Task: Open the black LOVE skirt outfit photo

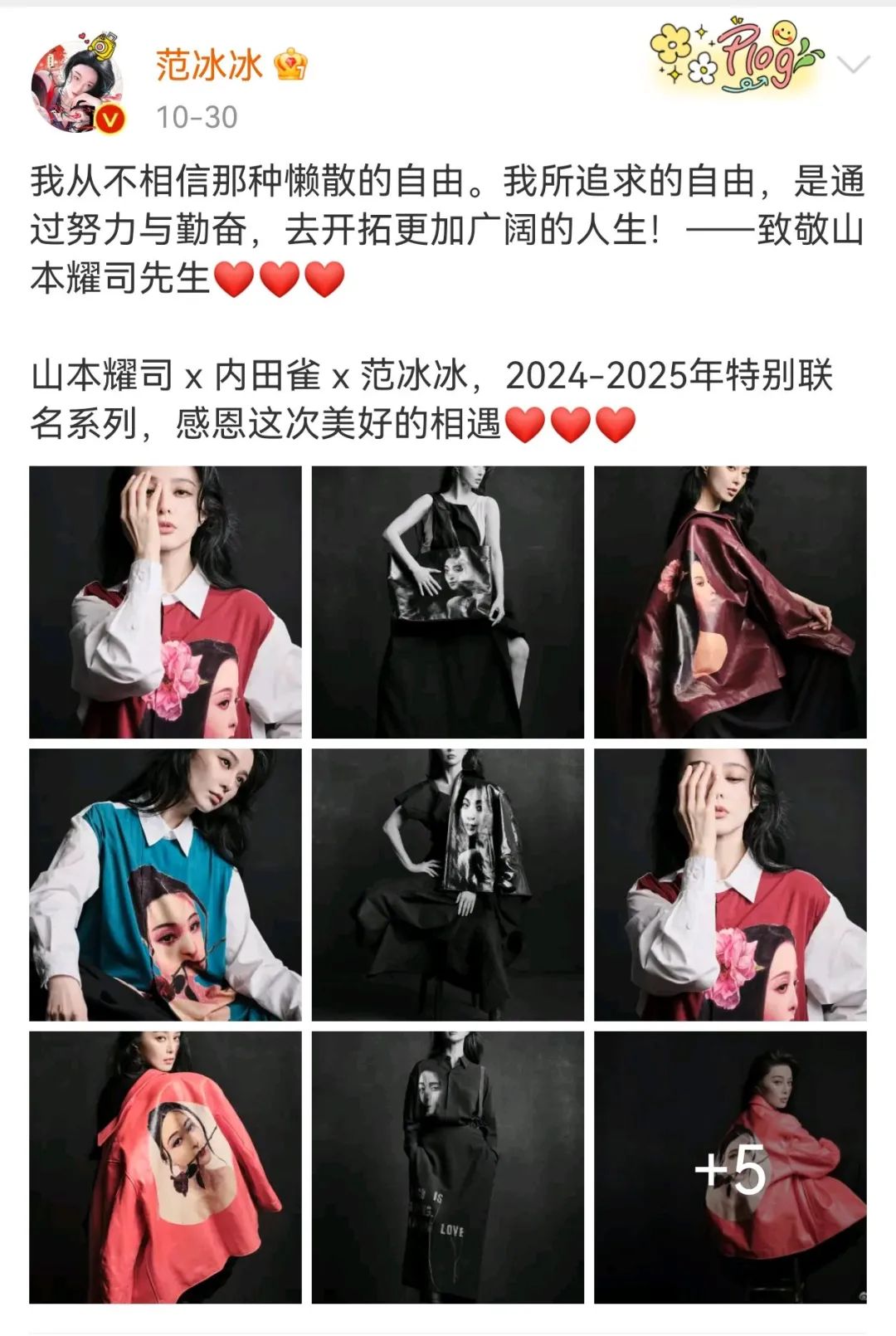Action: pyautogui.click(x=447, y=1167)
